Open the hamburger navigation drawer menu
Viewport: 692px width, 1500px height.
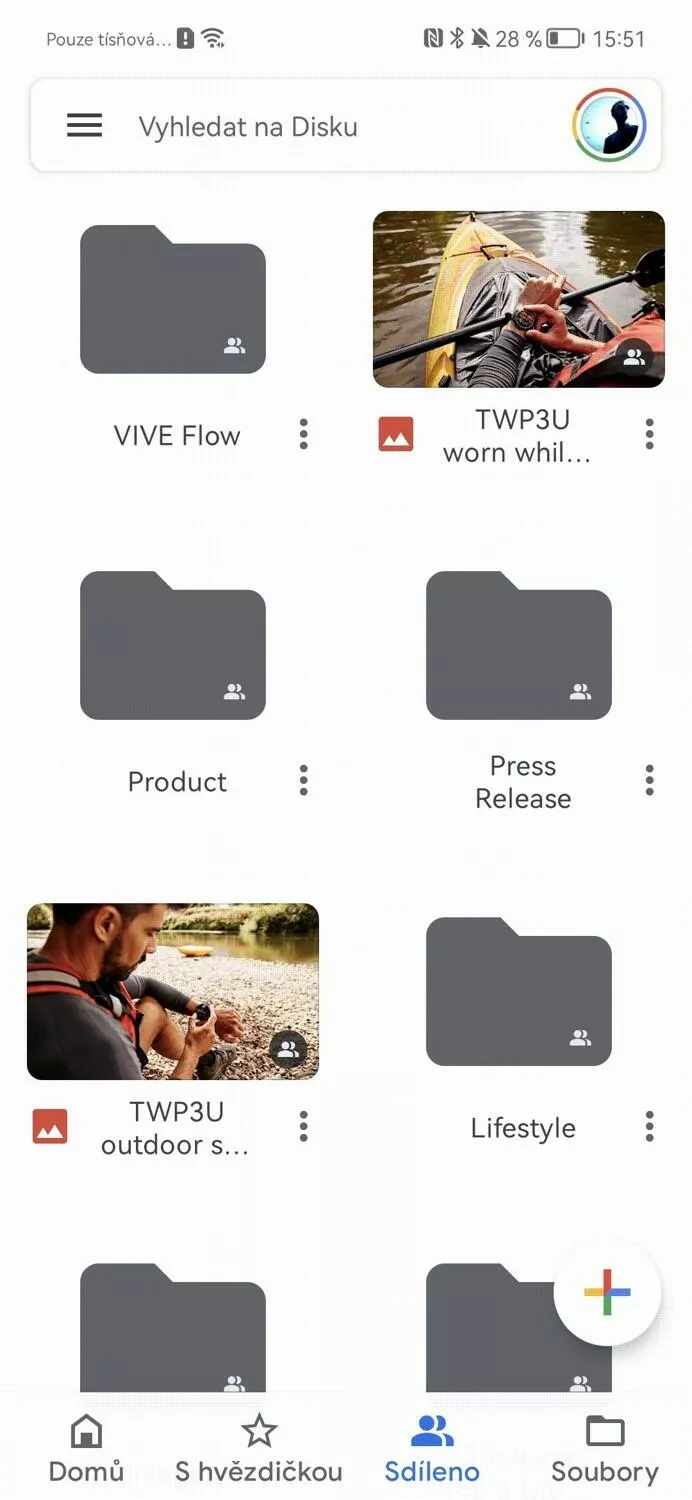[85, 126]
